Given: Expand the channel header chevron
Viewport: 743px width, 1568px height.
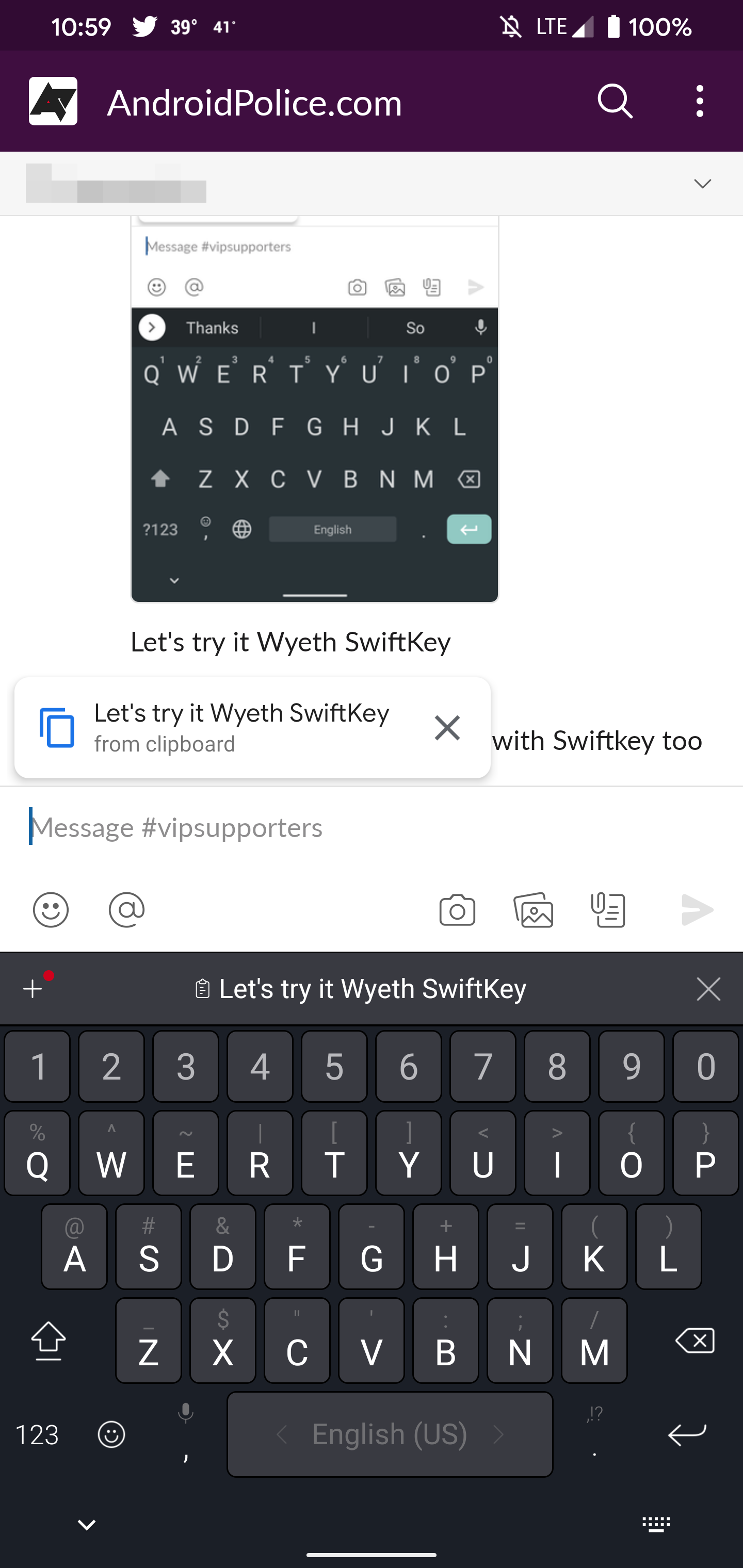Looking at the screenshot, I should 703,184.
